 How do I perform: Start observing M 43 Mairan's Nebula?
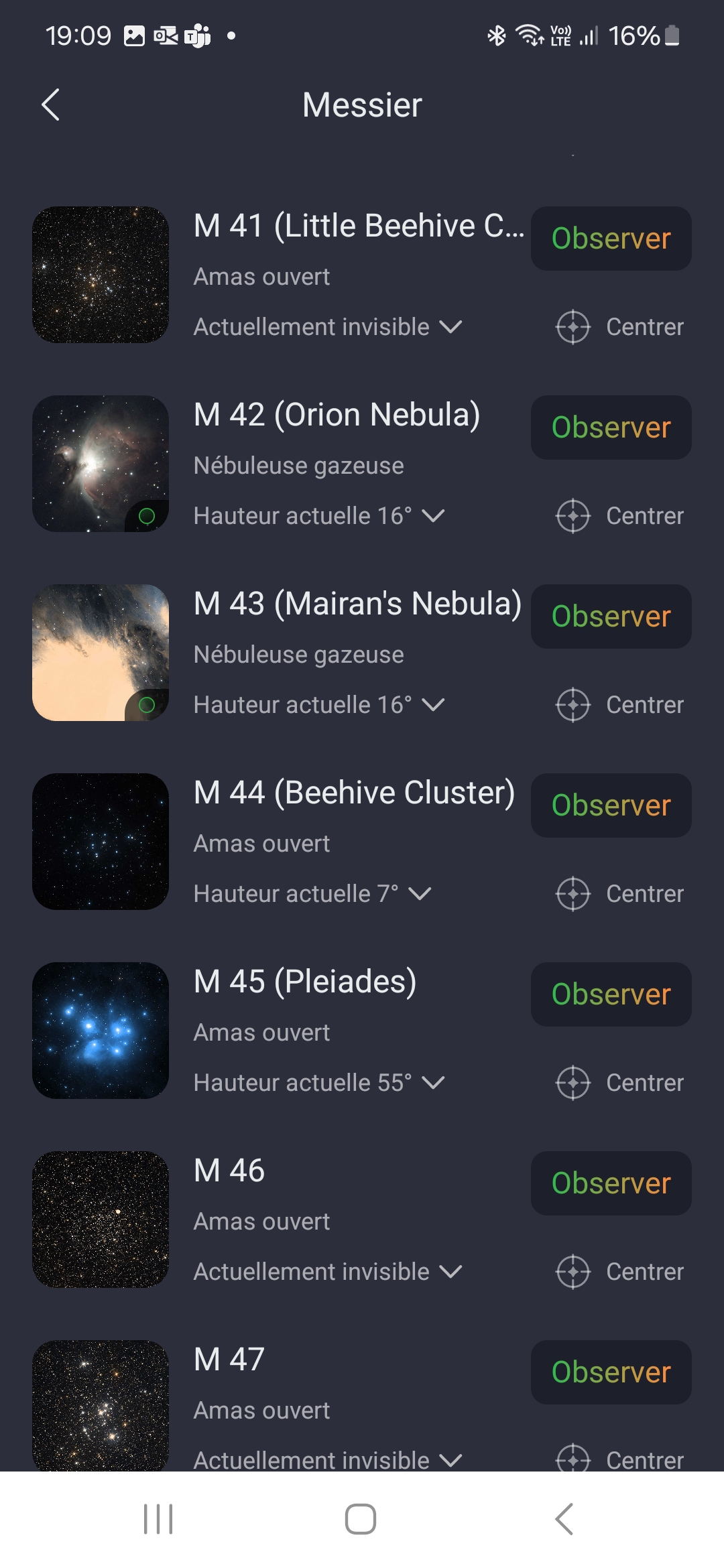[611, 616]
